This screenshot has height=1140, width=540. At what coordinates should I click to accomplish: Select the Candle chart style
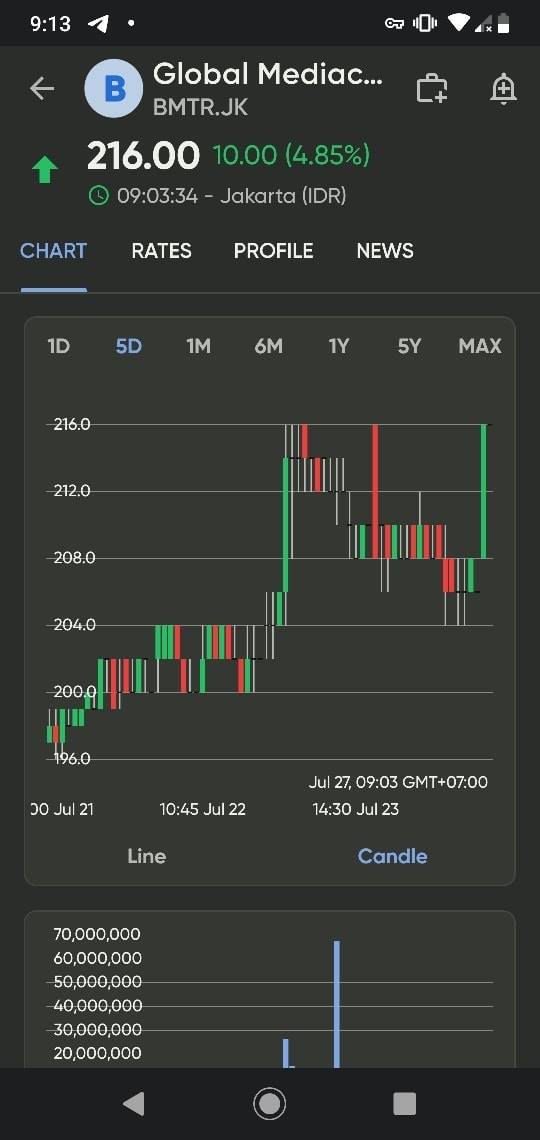(x=392, y=856)
